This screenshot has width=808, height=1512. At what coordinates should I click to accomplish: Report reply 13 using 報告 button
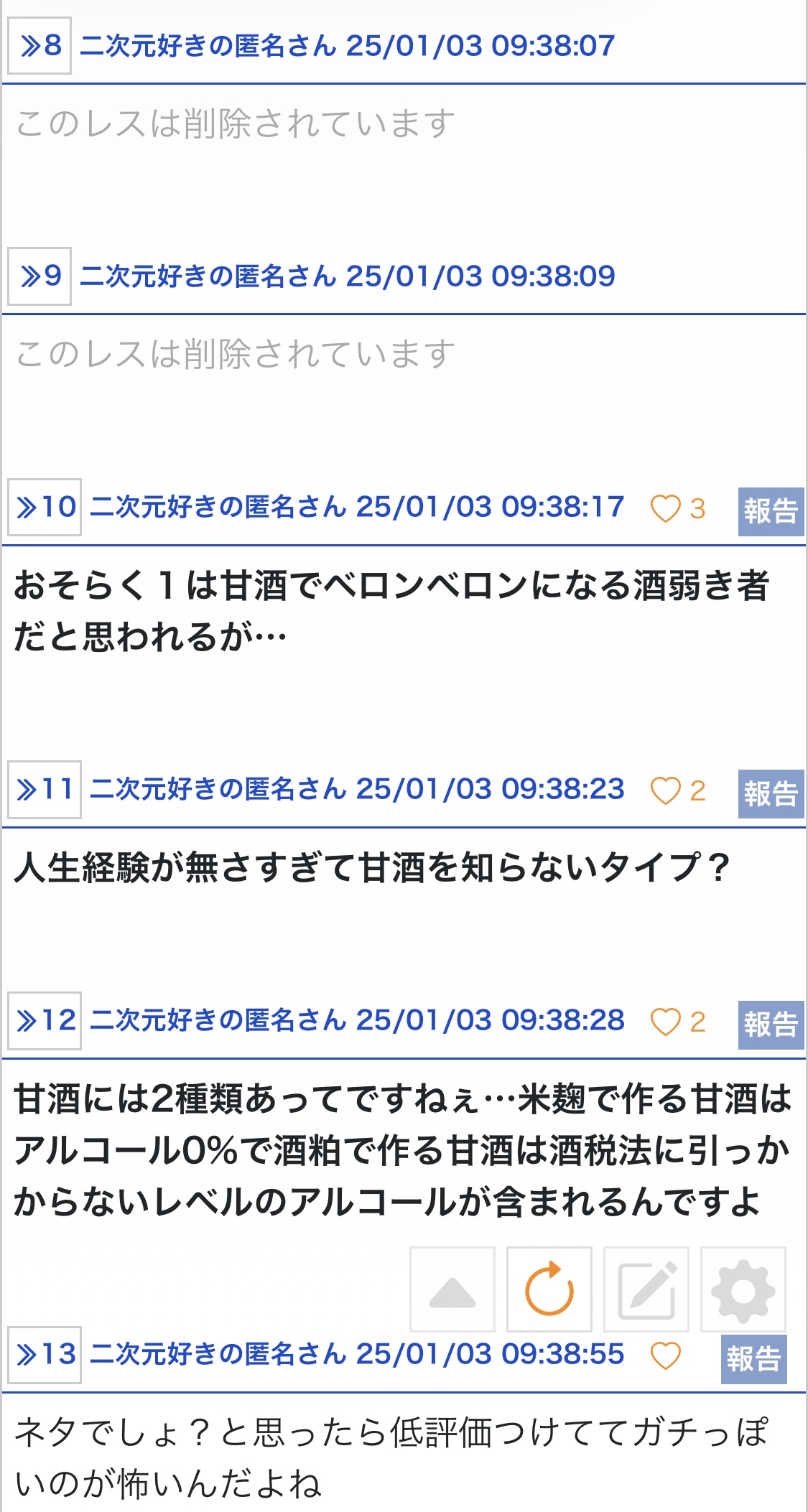click(x=753, y=1359)
